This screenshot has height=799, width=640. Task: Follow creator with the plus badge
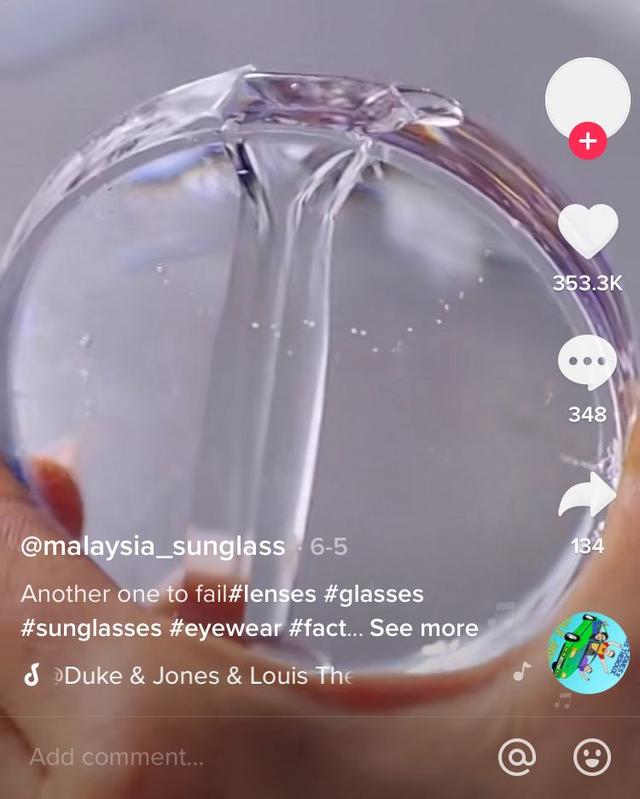point(587,142)
